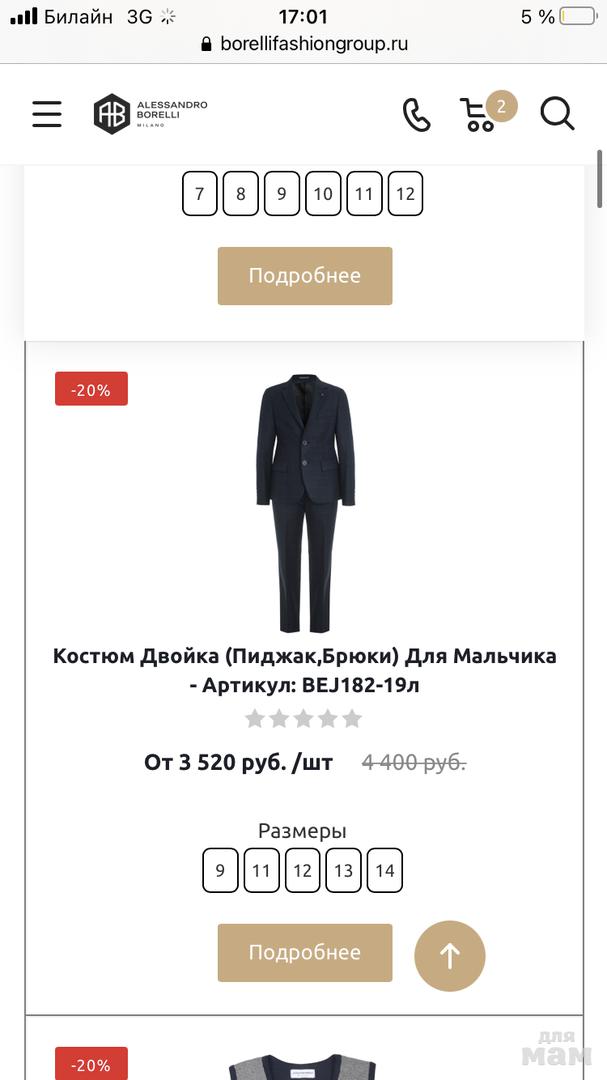
Task: Open the shopping cart with 2 items
Action: coord(482,113)
